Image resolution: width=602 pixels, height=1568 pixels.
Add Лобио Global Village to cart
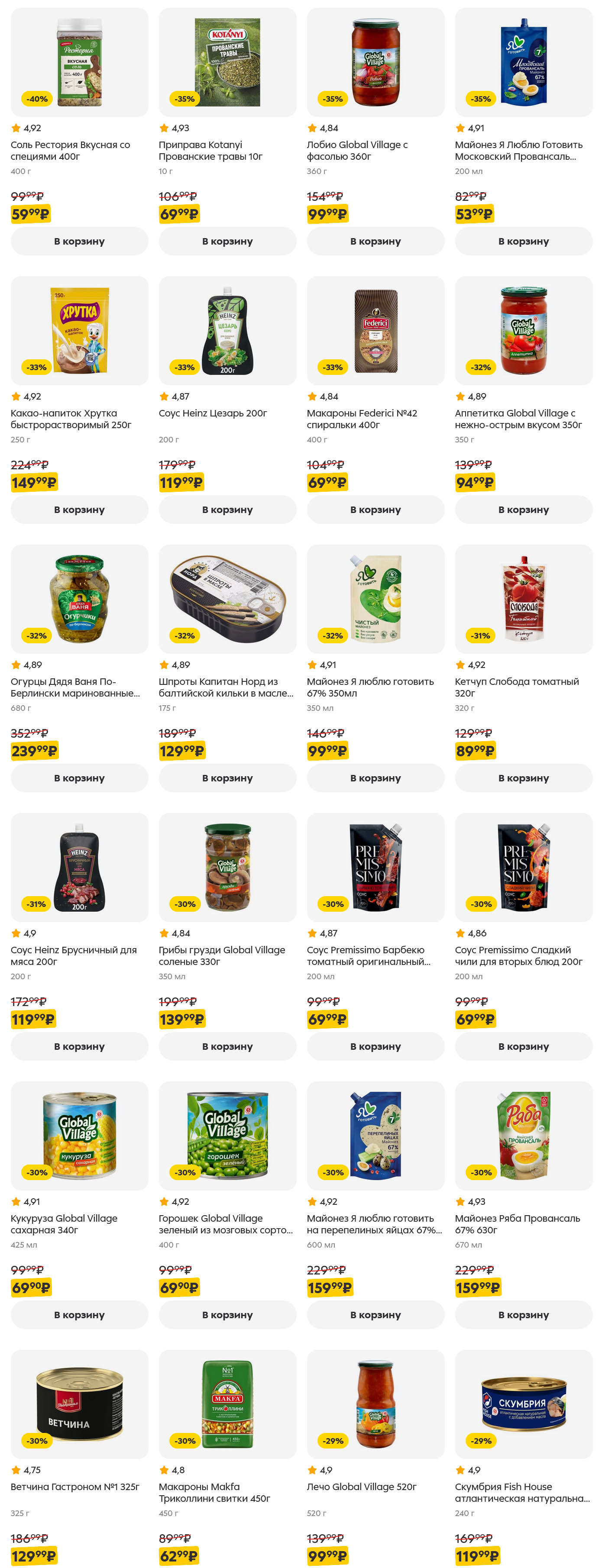point(375,241)
